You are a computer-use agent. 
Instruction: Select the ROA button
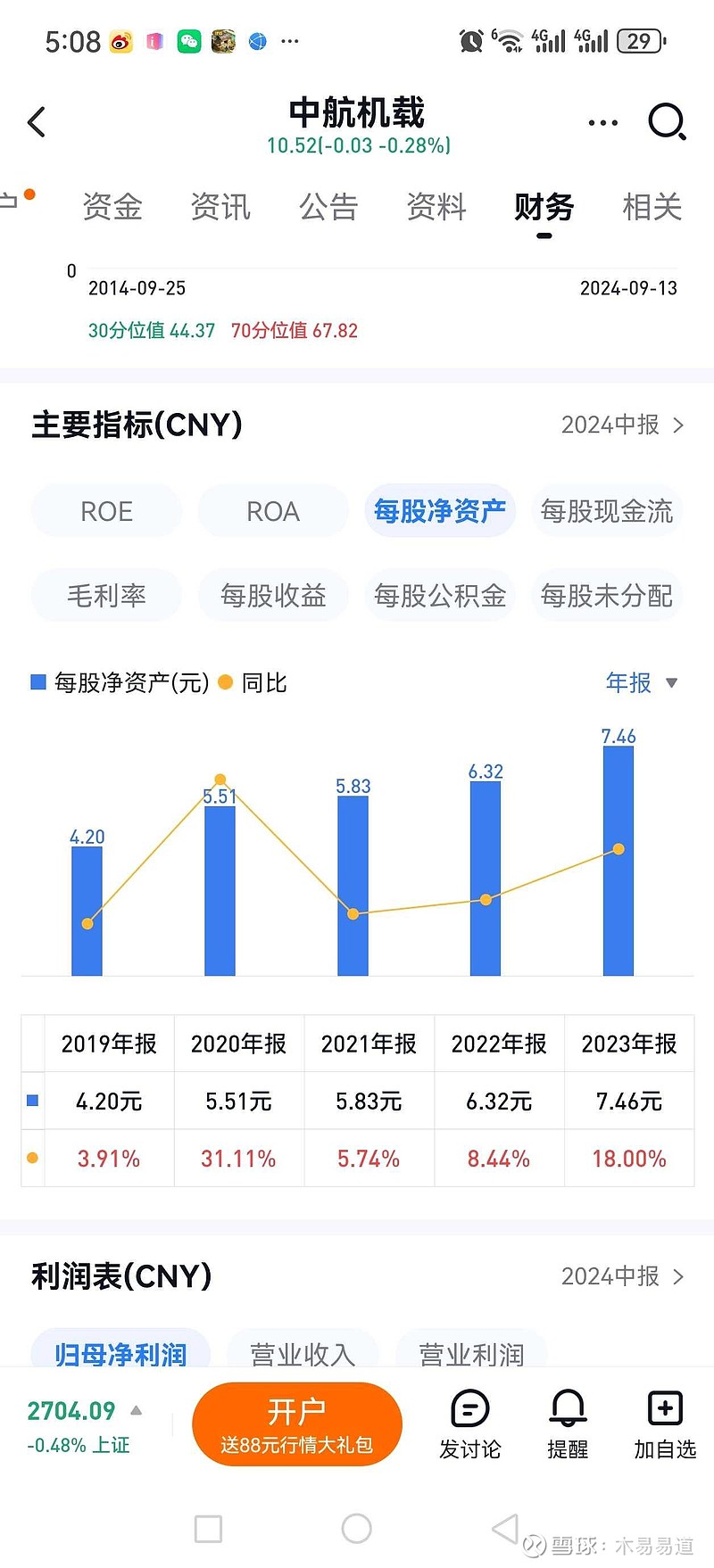(272, 510)
